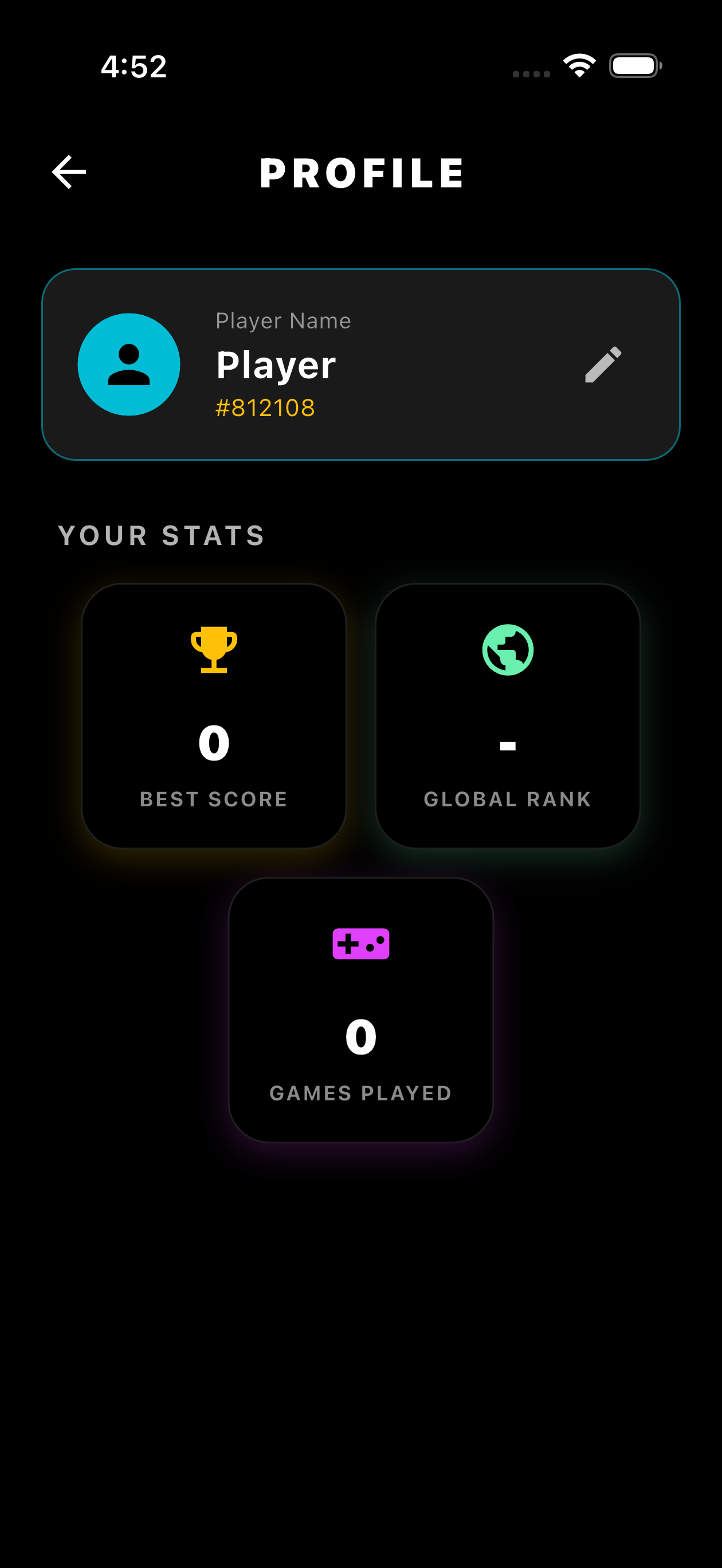Tap the cyan profile avatar
Screen dimensions: 722x1568
coord(129,364)
